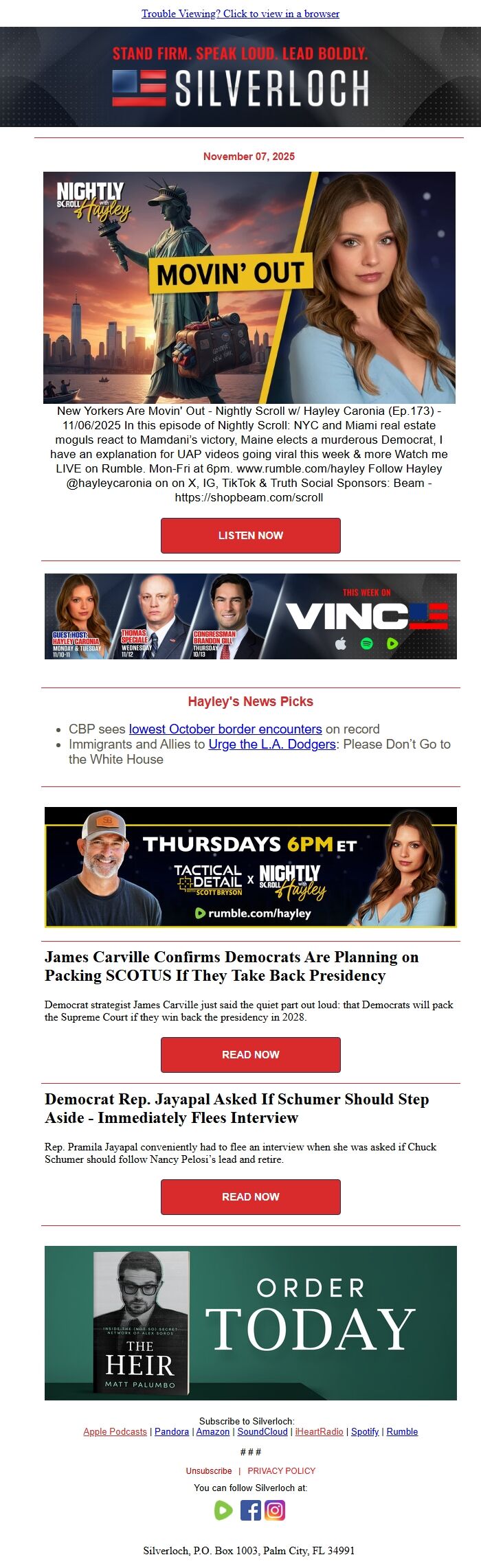Open the Movin' Out episode banner
Image resolution: width=481 pixels, height=1568 pixels.
(249, 287)
